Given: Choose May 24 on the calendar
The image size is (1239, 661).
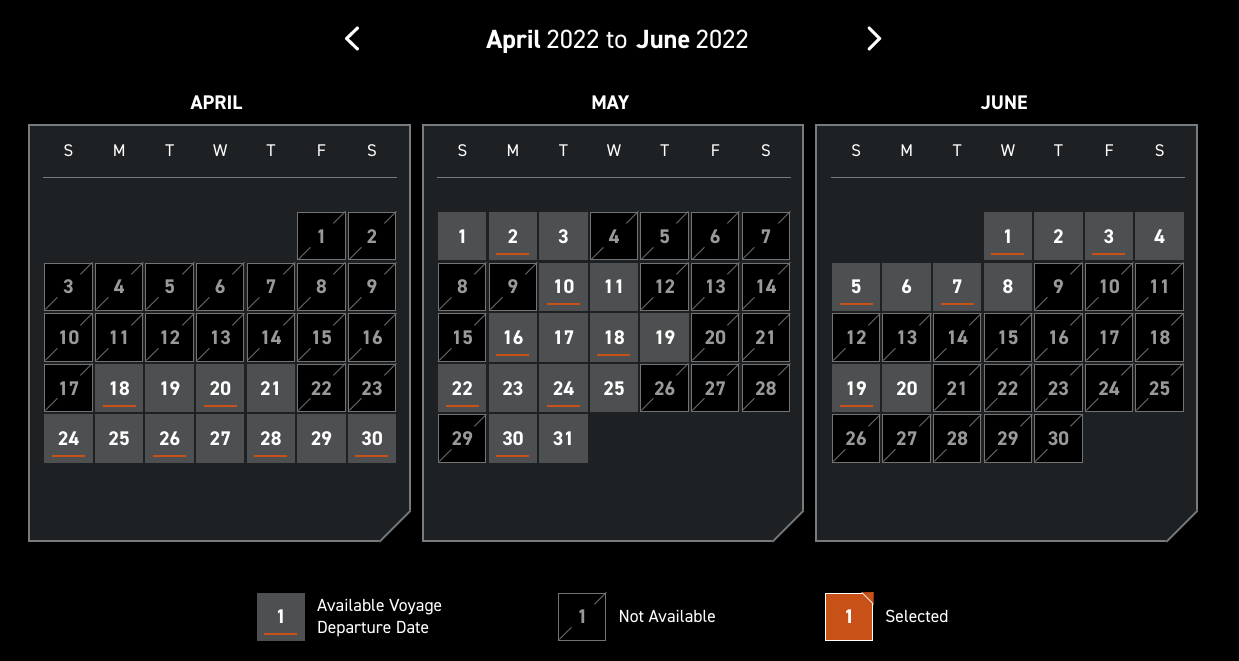Looking at the screenshot, I should coord(564,388).
